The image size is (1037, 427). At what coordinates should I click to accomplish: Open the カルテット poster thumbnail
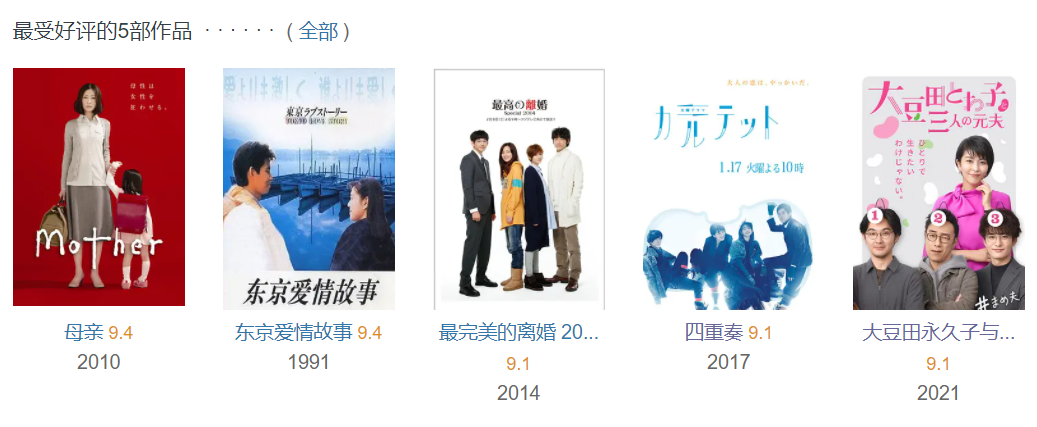[x=728, y=189]
